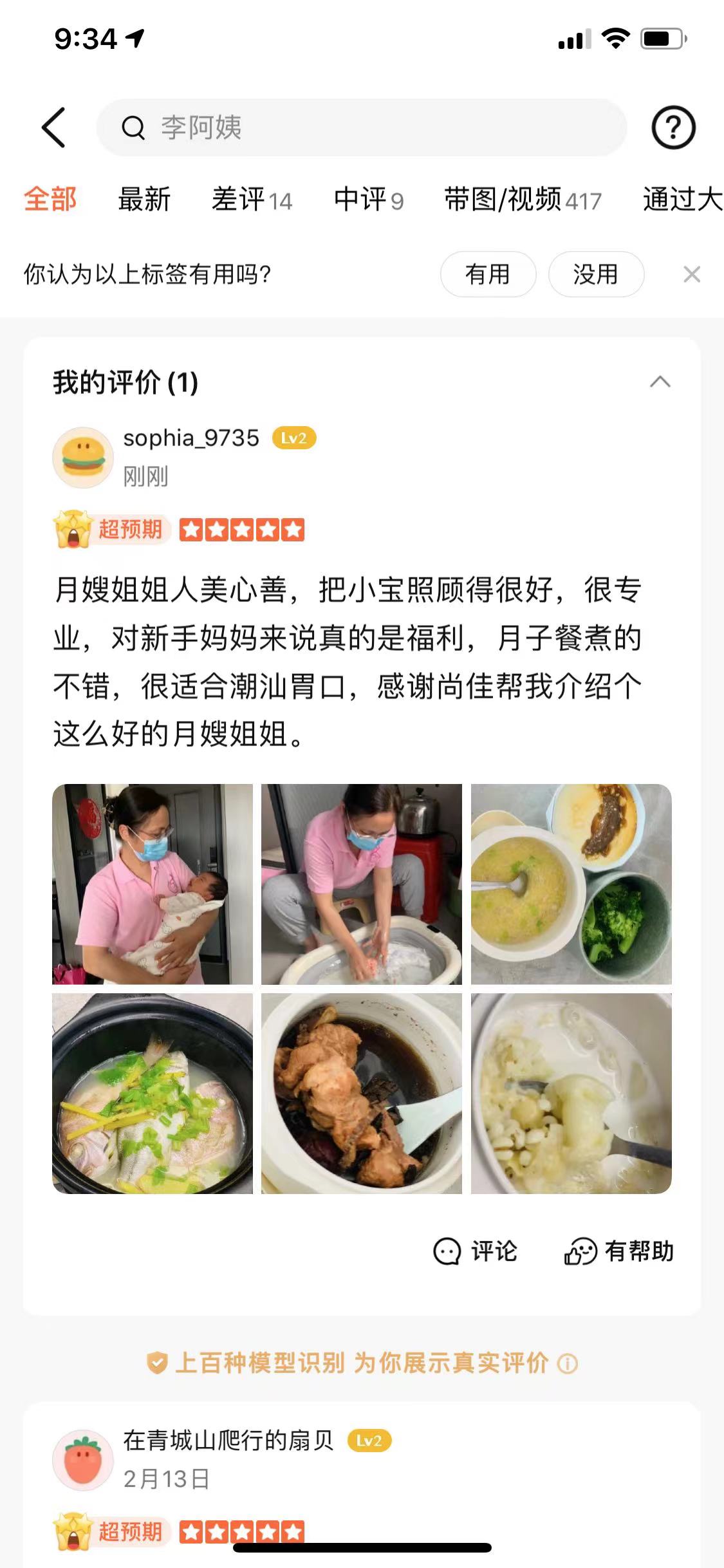Open the 李阿姨 search field

(x=360, y=127)
